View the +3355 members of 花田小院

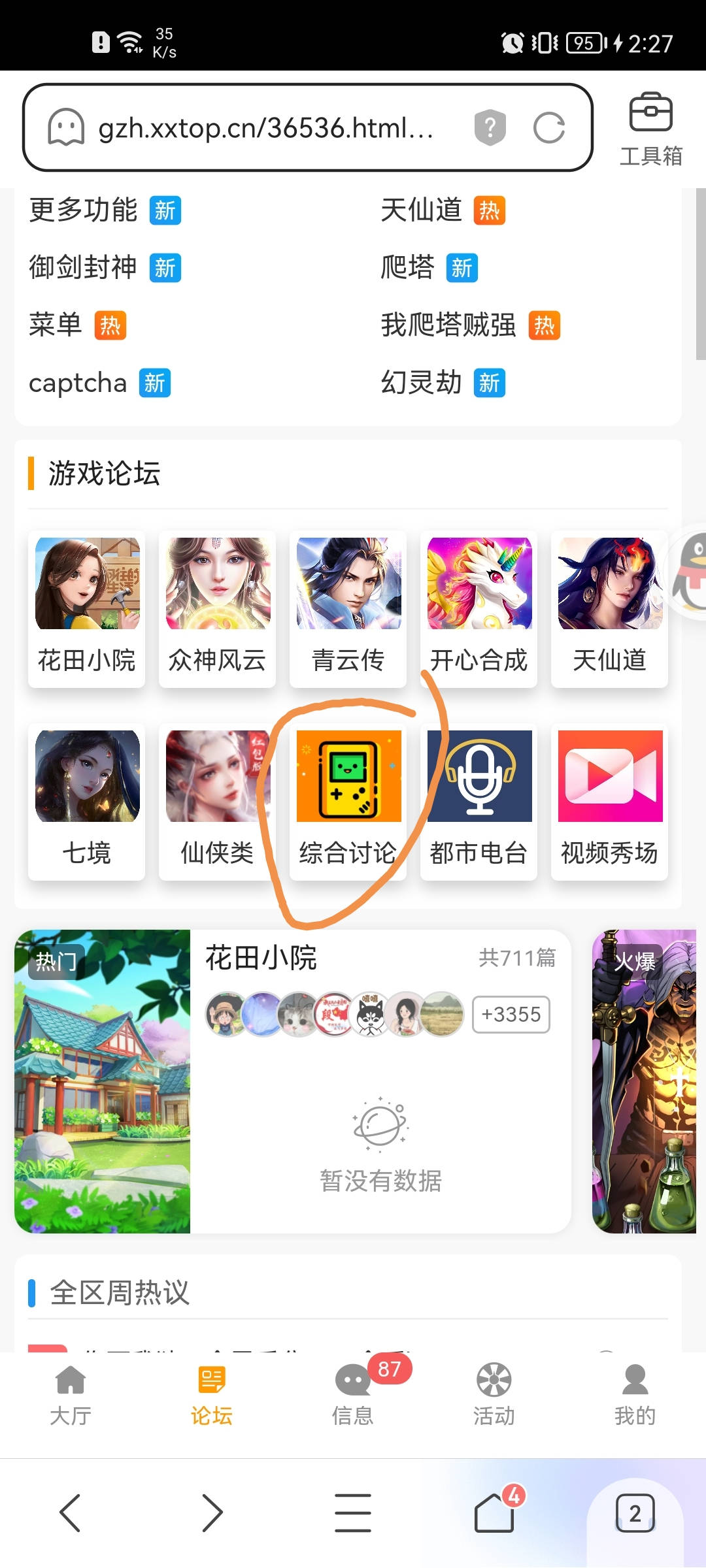(511, 1015)
